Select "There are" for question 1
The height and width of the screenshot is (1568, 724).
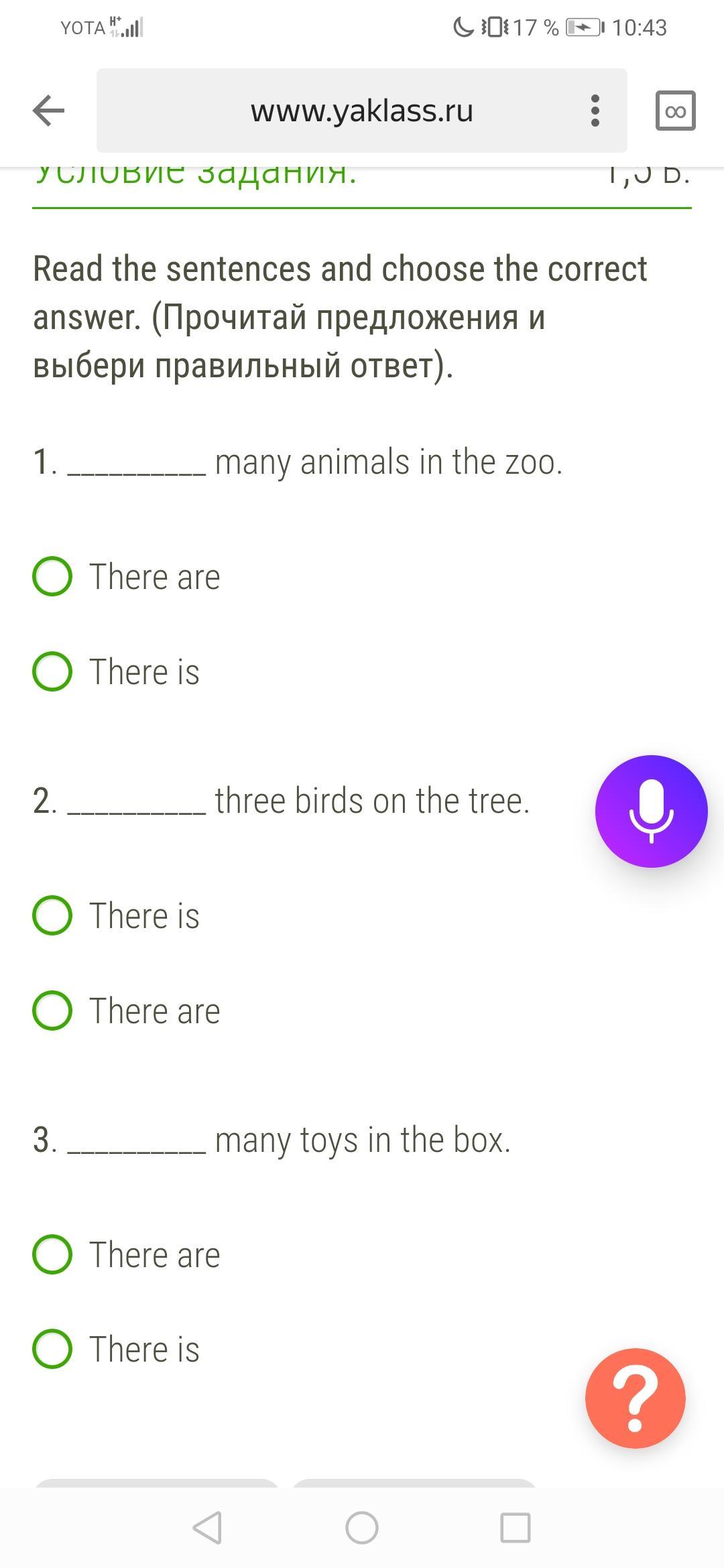coord(52,576)
